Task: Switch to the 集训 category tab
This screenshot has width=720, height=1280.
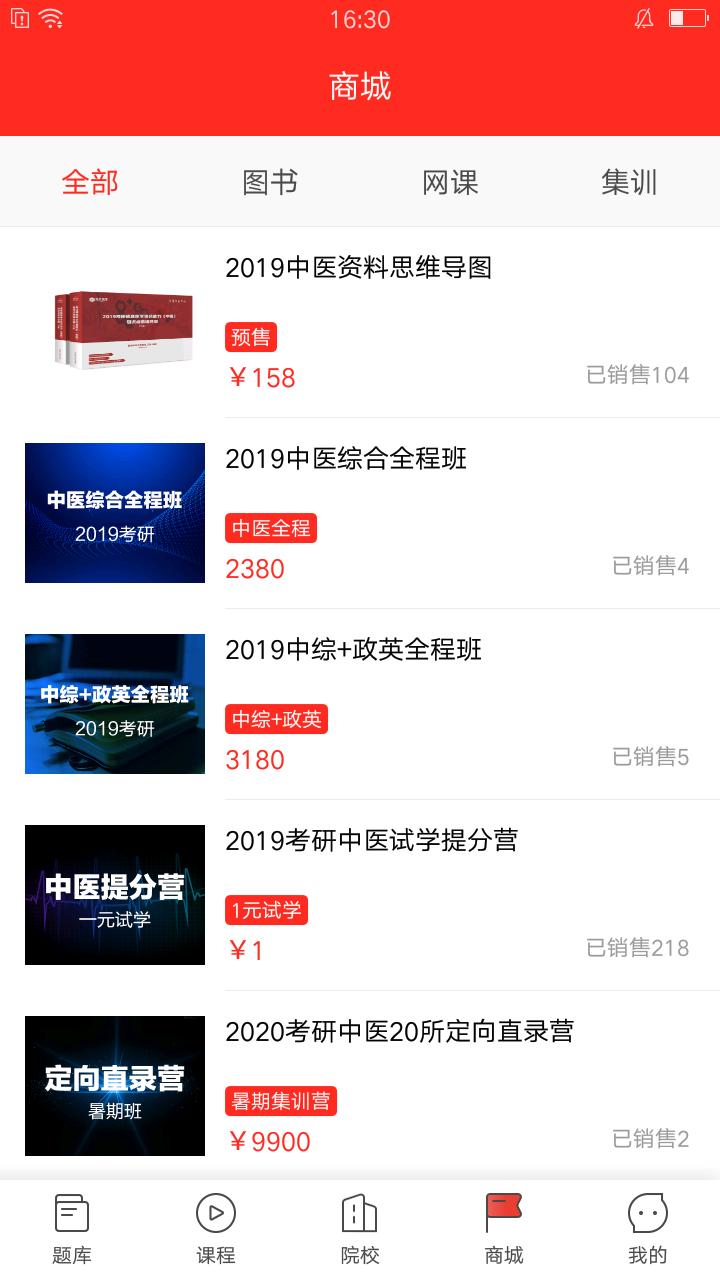Action: tap(629, 182)
